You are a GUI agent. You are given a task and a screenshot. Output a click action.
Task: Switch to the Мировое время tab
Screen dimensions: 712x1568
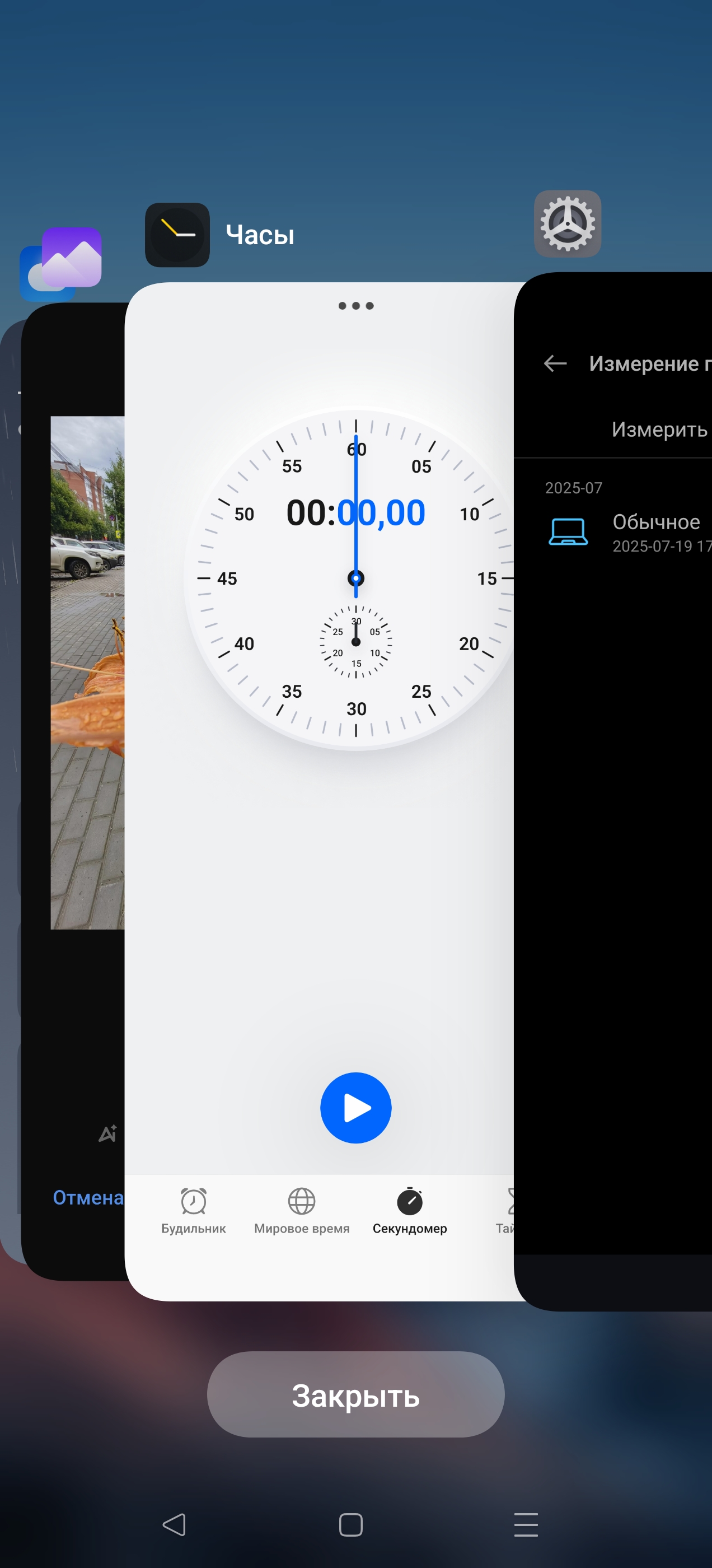click(x=302, y=1211)
